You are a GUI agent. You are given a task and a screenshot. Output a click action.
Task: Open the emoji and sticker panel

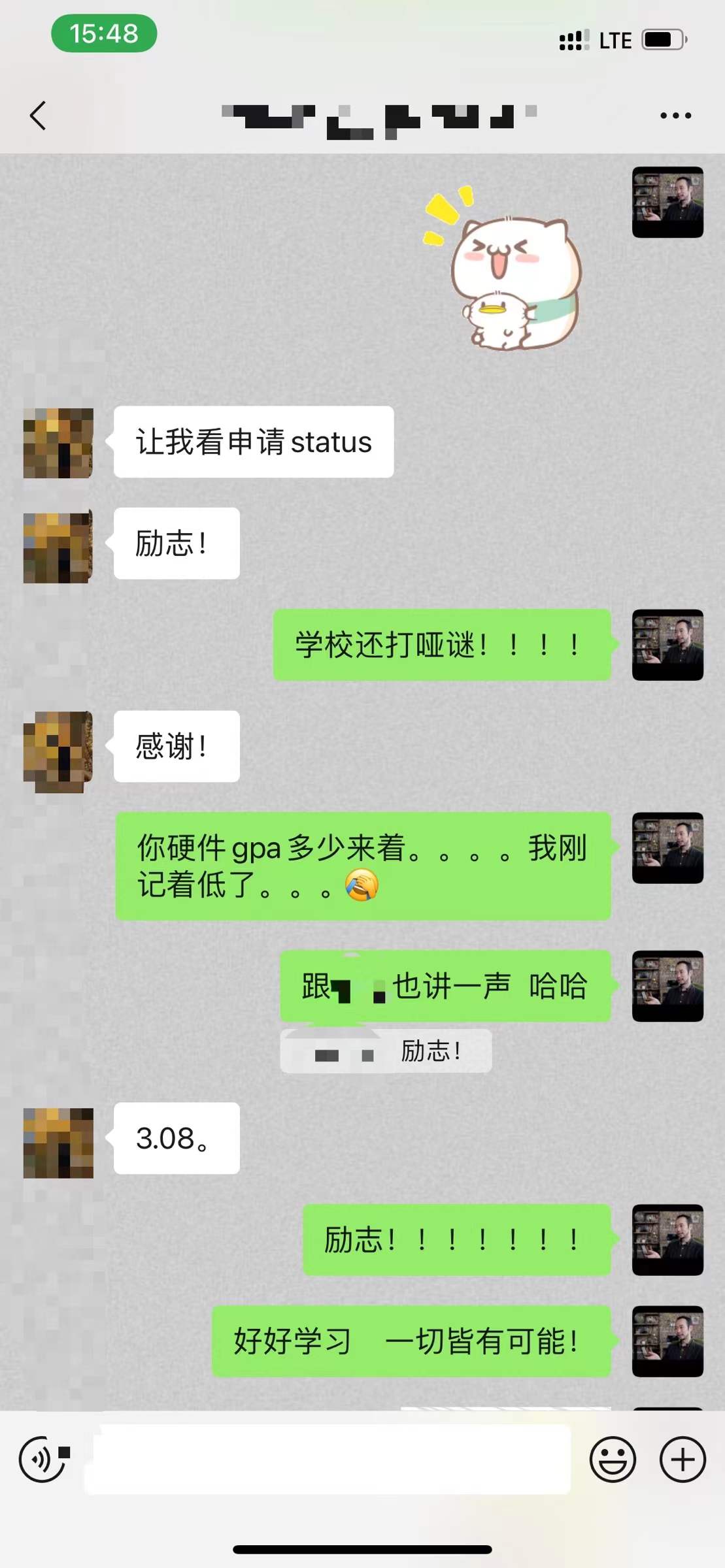coord(612,1459)
